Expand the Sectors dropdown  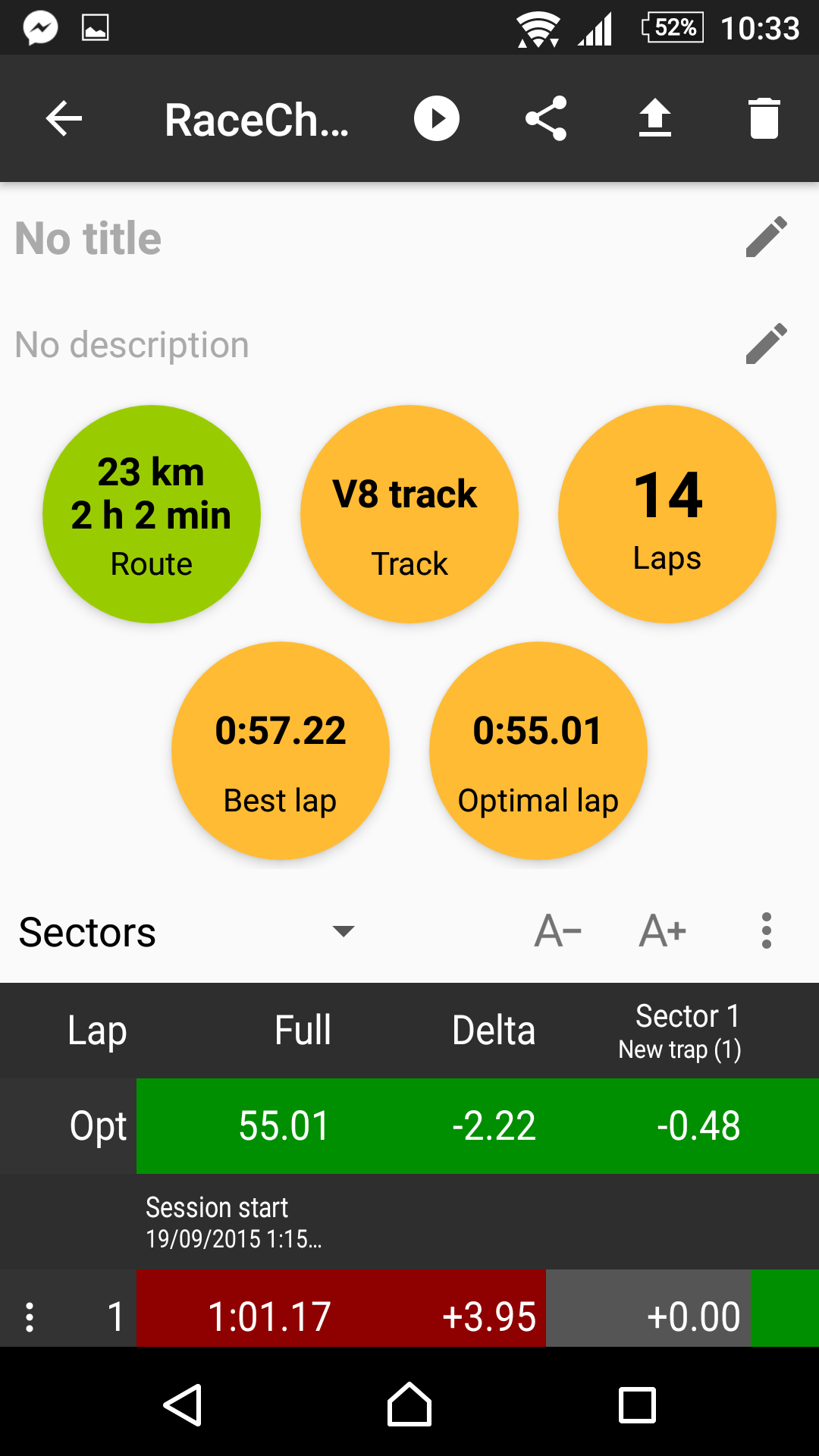(x=343, y=931)
